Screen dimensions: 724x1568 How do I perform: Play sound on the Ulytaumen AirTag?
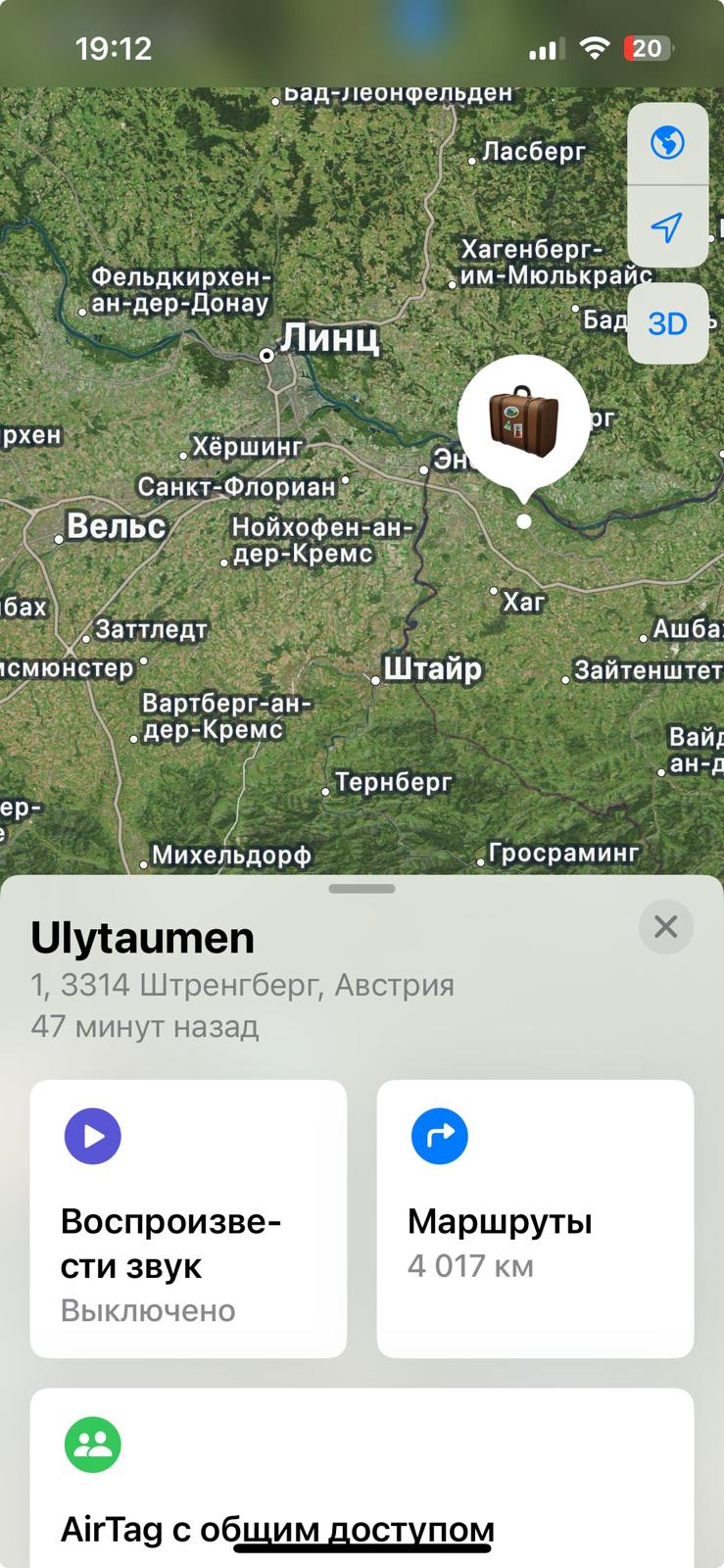(x=188, y=1218)
